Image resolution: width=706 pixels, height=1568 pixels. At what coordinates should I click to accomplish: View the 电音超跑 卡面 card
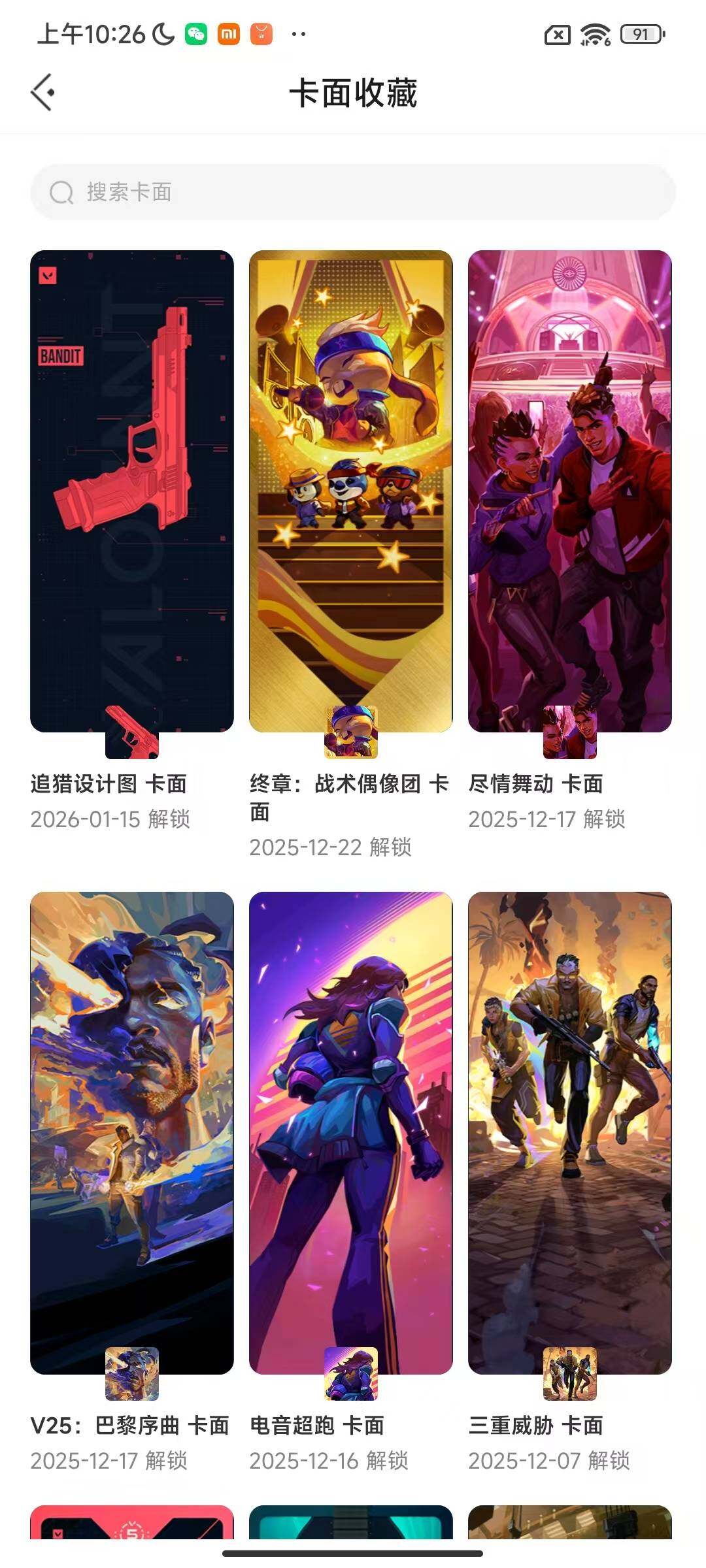coord(351,1133)
